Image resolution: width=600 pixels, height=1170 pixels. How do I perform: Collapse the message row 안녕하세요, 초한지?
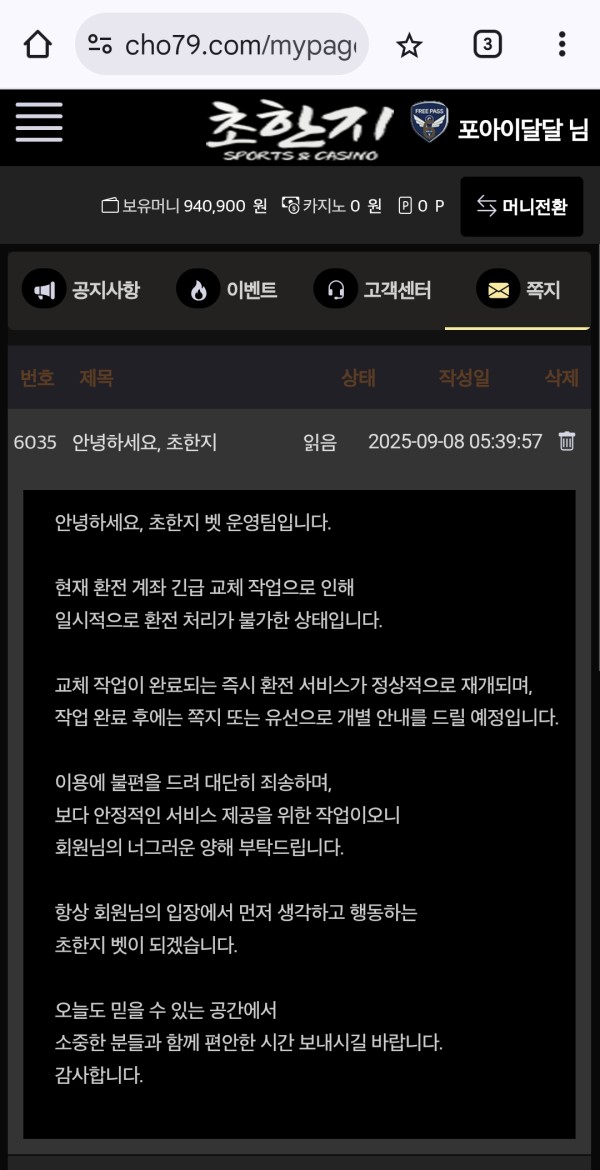[x=145, y=441]
